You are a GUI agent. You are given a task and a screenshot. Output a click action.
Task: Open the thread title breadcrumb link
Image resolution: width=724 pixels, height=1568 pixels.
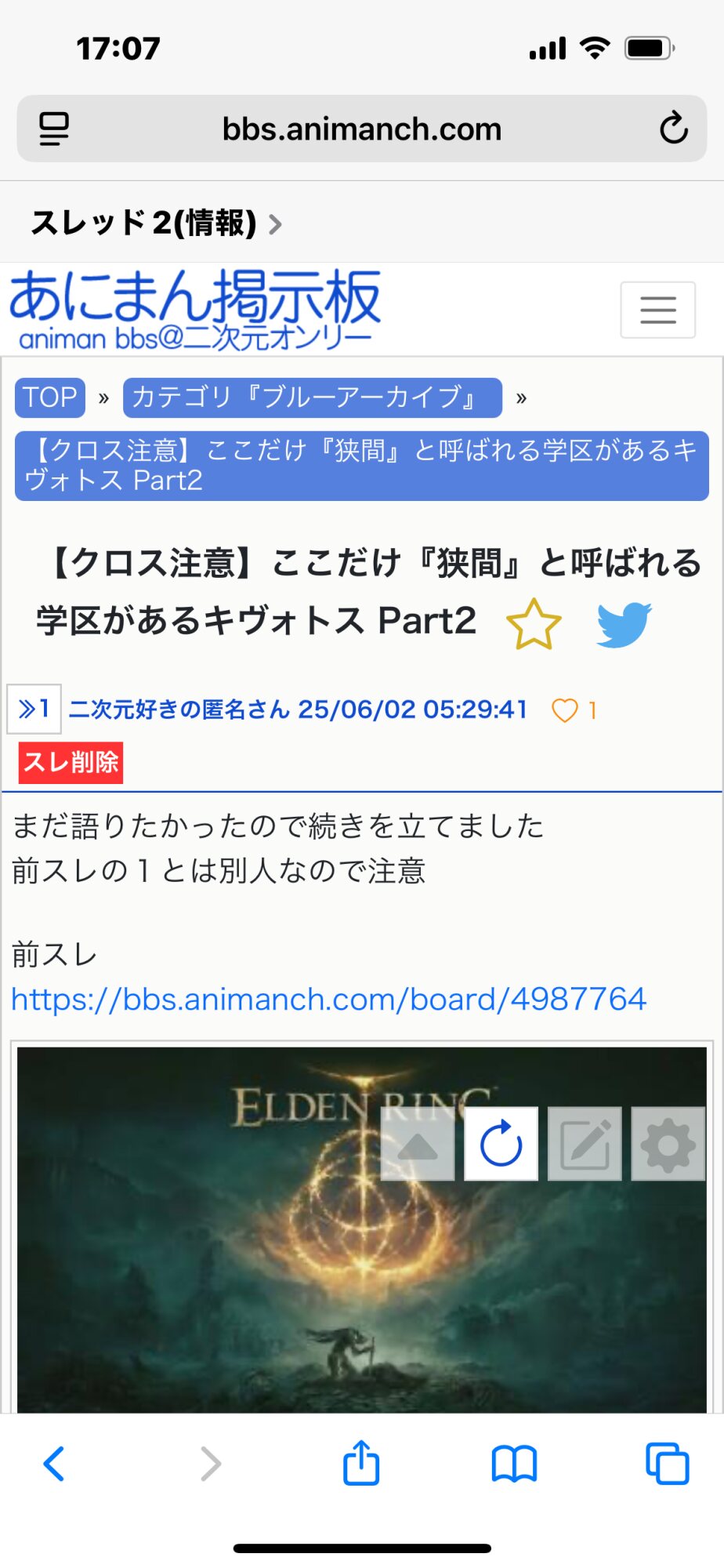[x=362, y=466]
